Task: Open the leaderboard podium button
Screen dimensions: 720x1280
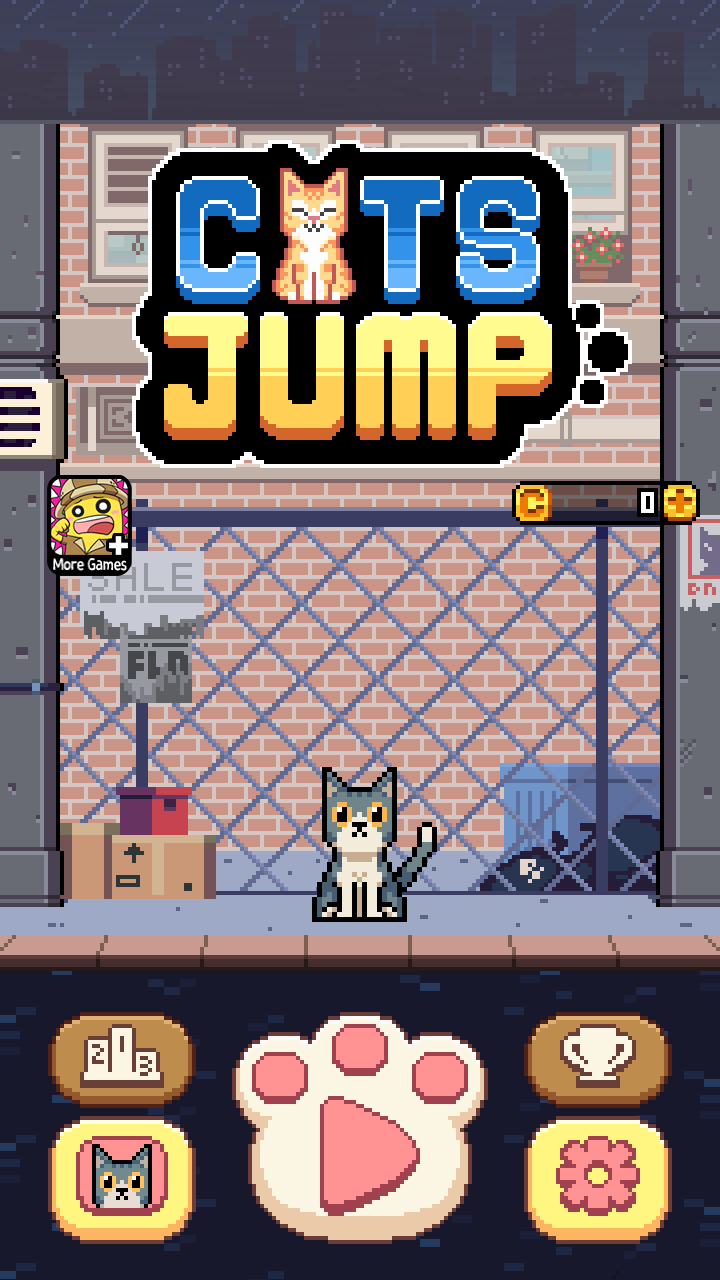Action: pyautogui.click(x=121, y=1059)
